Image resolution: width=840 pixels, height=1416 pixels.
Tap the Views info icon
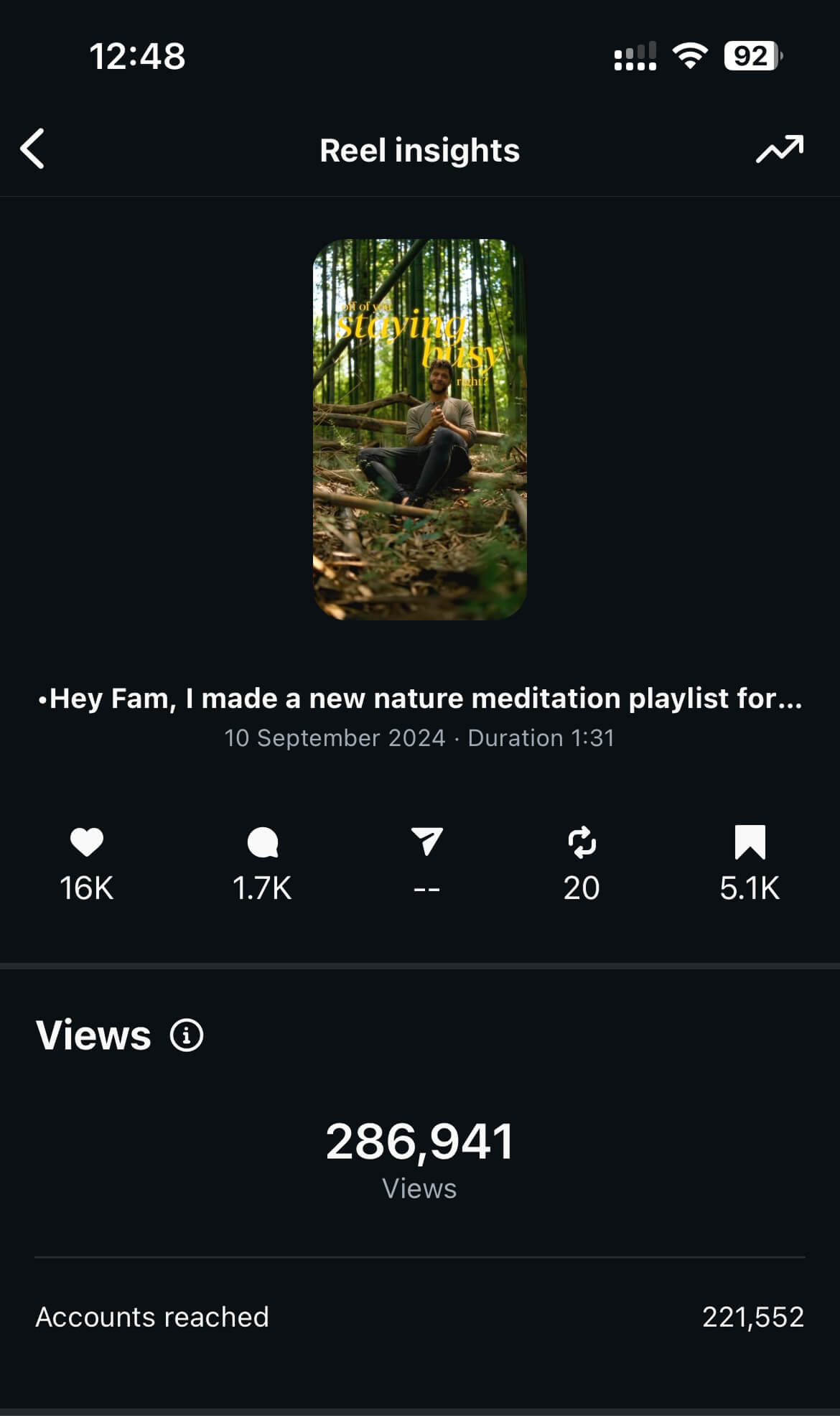187,1035
